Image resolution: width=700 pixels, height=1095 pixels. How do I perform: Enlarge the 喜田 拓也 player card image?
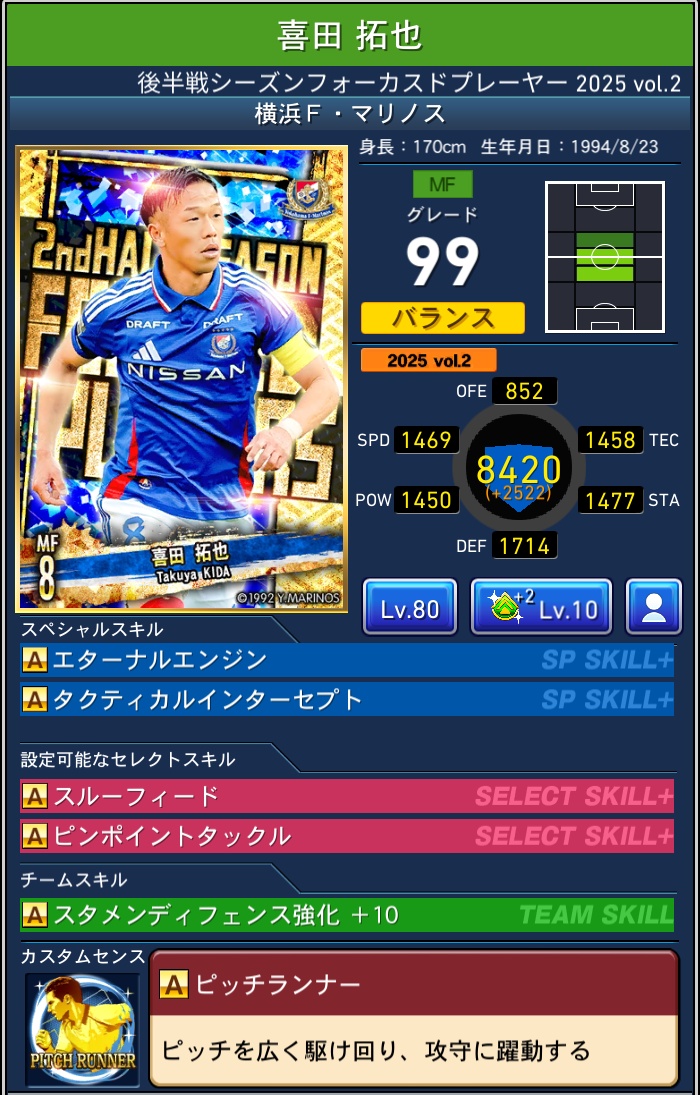coord(181,380)
